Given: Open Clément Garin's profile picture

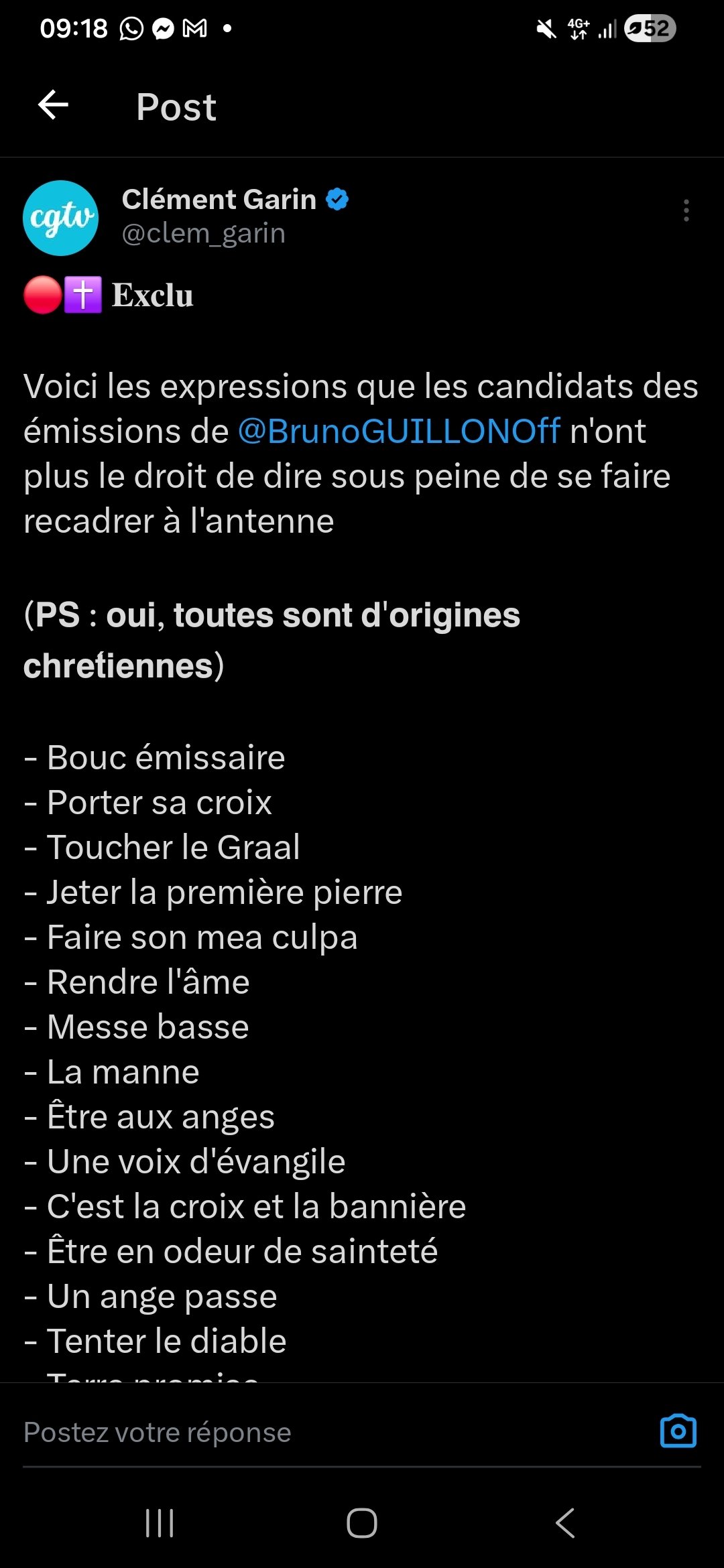Looking at the screenshot, I should point(61,218).
